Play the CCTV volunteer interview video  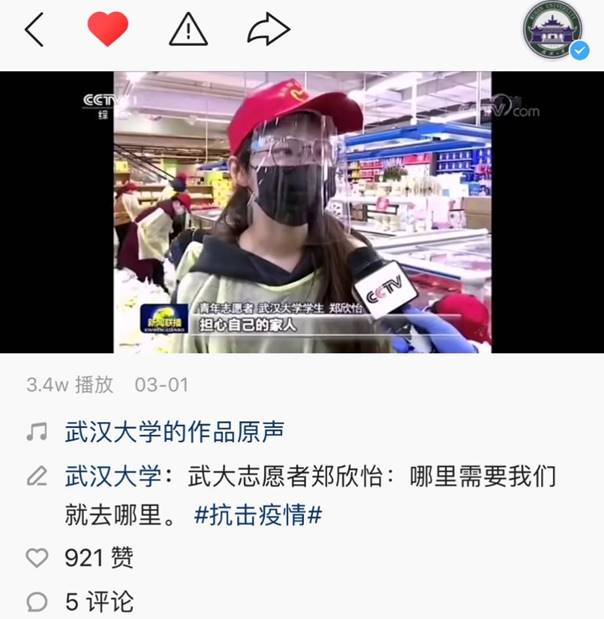coord(302,212)
